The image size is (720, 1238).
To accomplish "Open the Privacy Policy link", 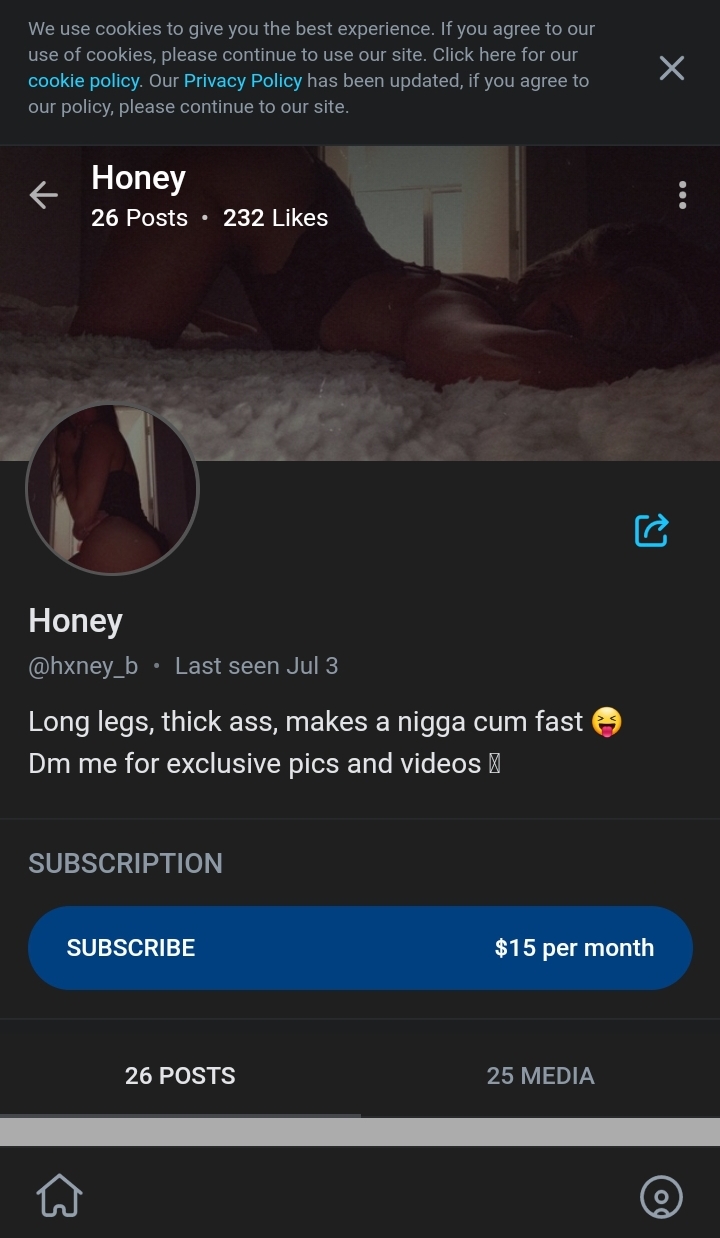I will [x=242, y=81].
